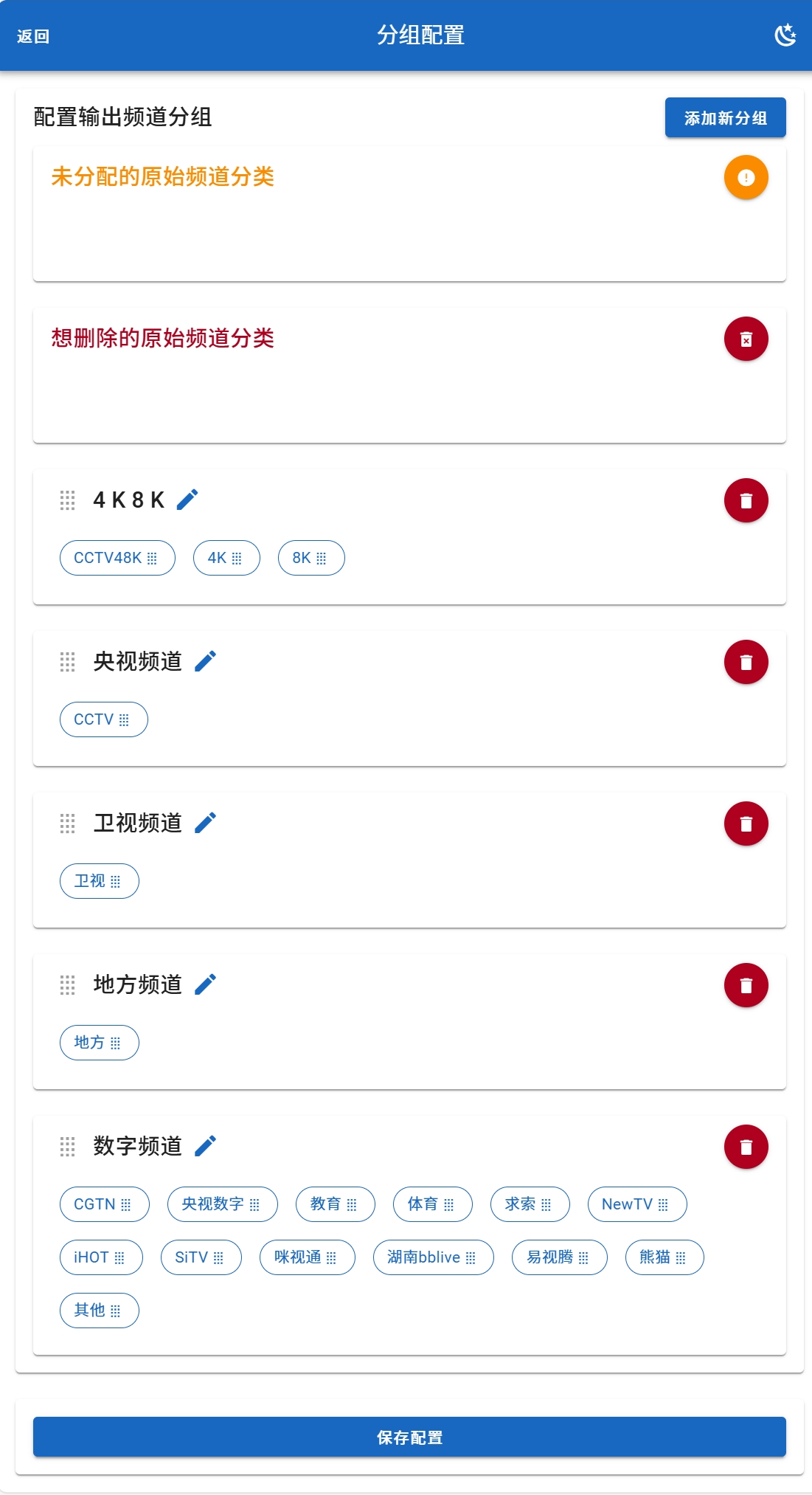Select the 熊猫 chip in 数字频道

(663, 1257)
